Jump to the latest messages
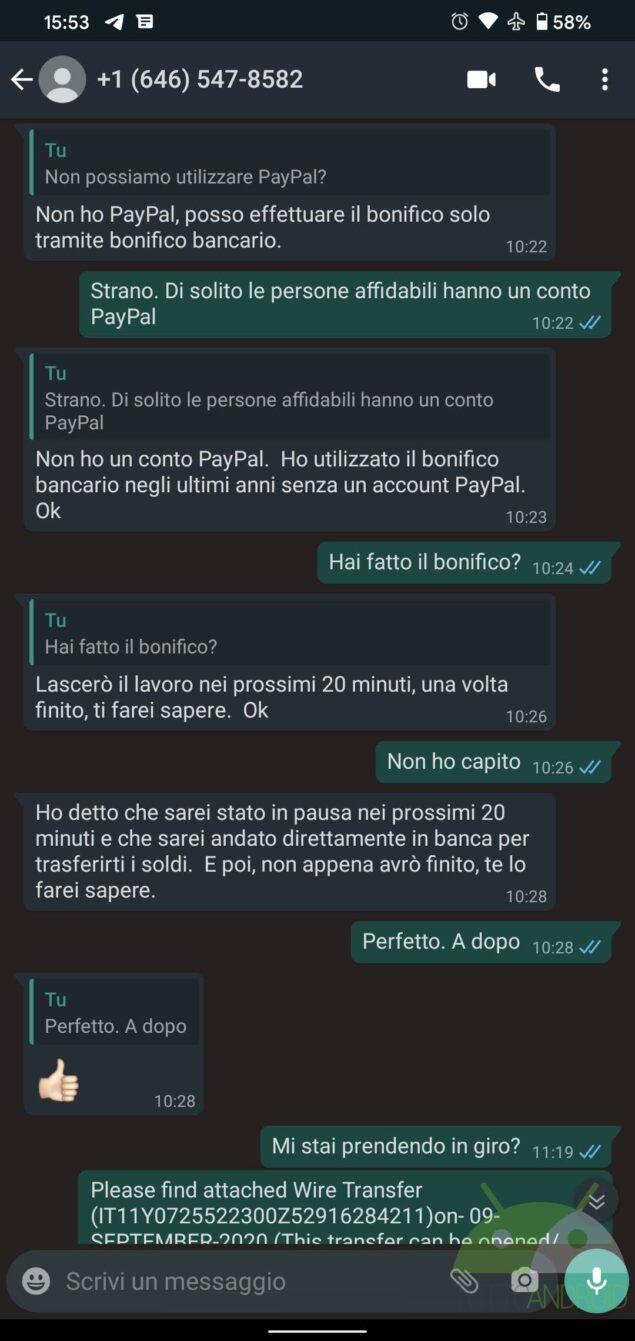The height and width of the screenshot is (1341, 635). click(596, 1201)
